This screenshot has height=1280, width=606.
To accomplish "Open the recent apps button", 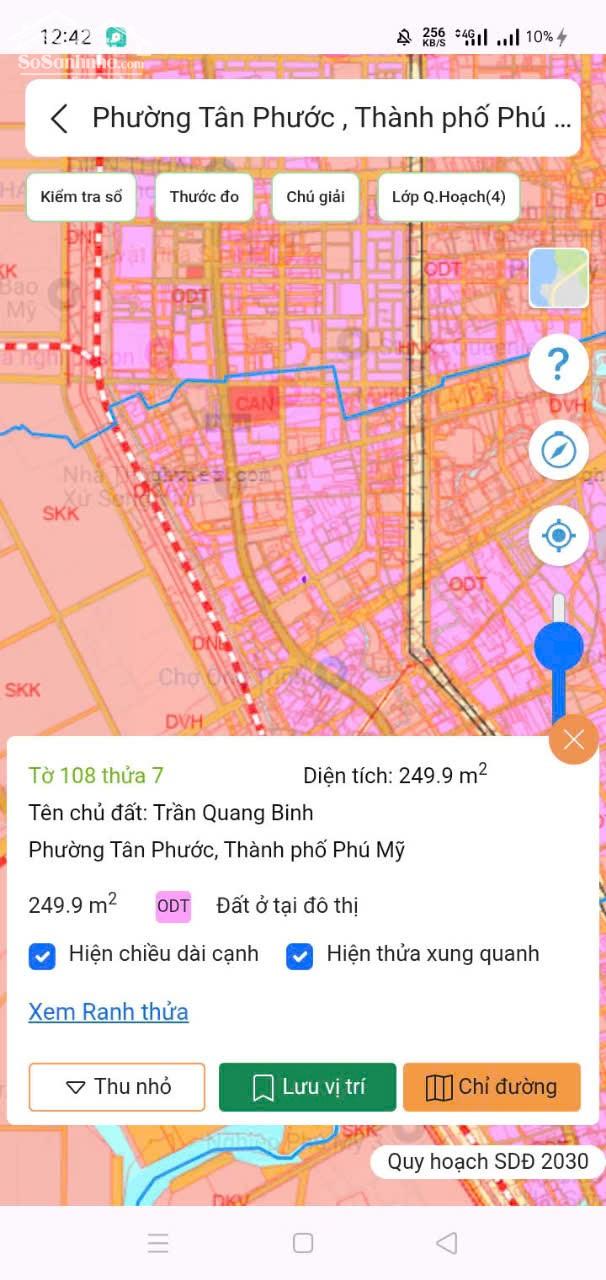I will [x=158, y=1243].
